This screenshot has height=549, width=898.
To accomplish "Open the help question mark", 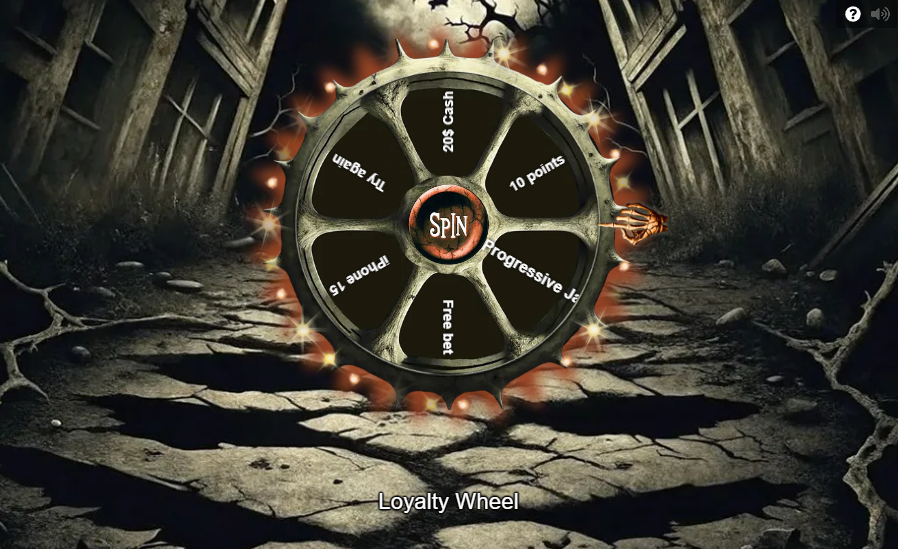I will coord(852,14).
